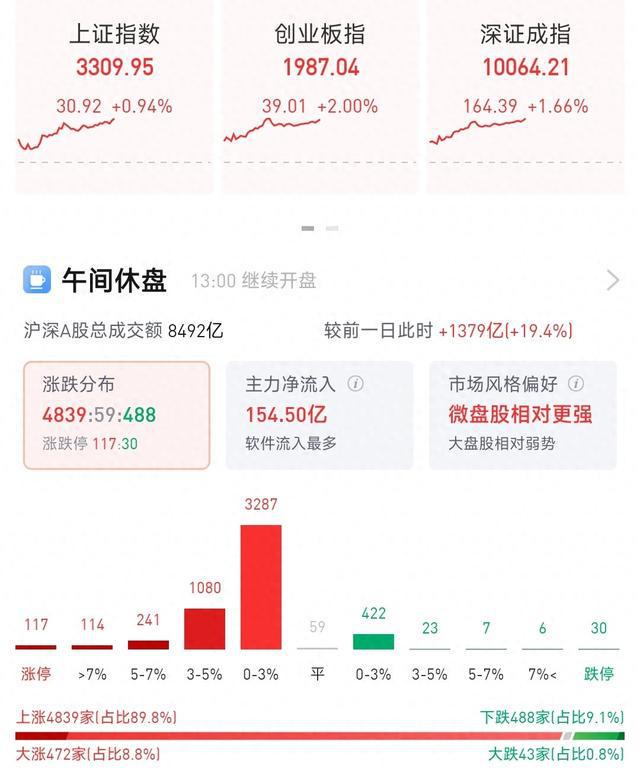Switch to the second index page indicator

click(x=332, y=228)
